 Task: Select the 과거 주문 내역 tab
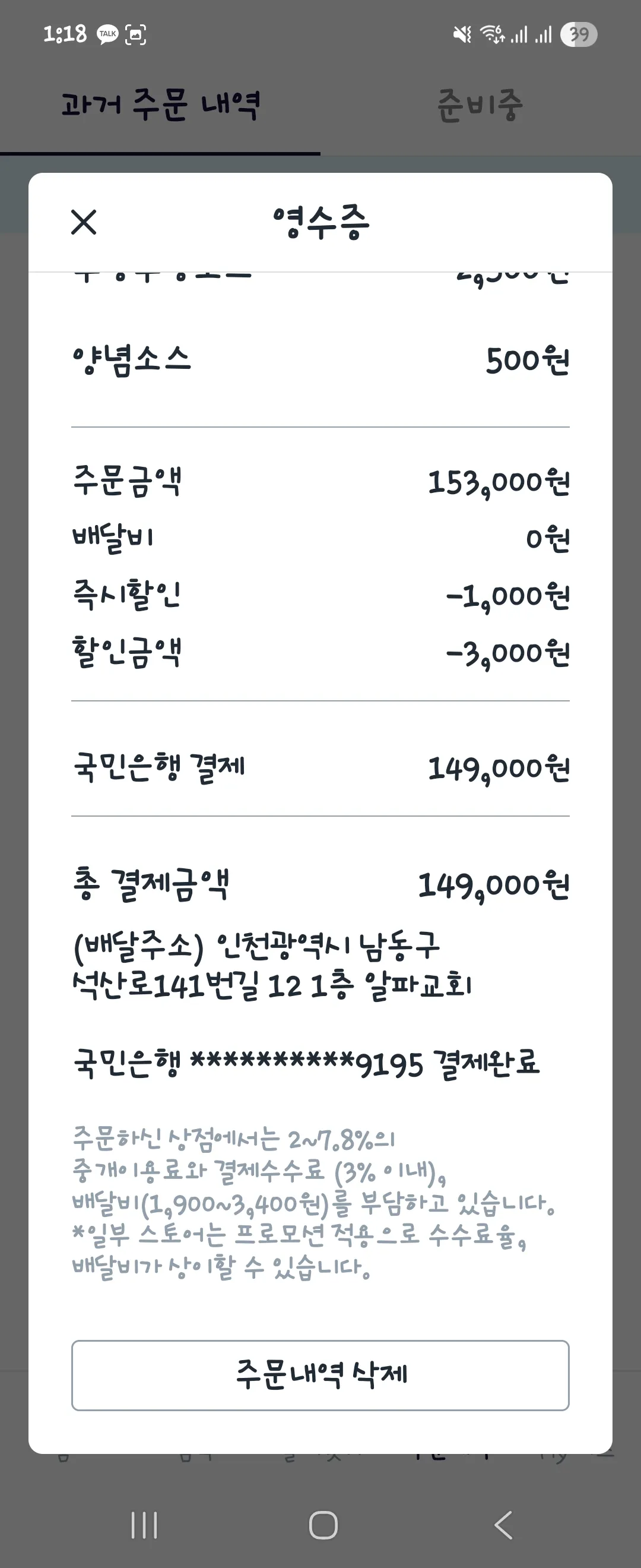[x=161, y=105]
